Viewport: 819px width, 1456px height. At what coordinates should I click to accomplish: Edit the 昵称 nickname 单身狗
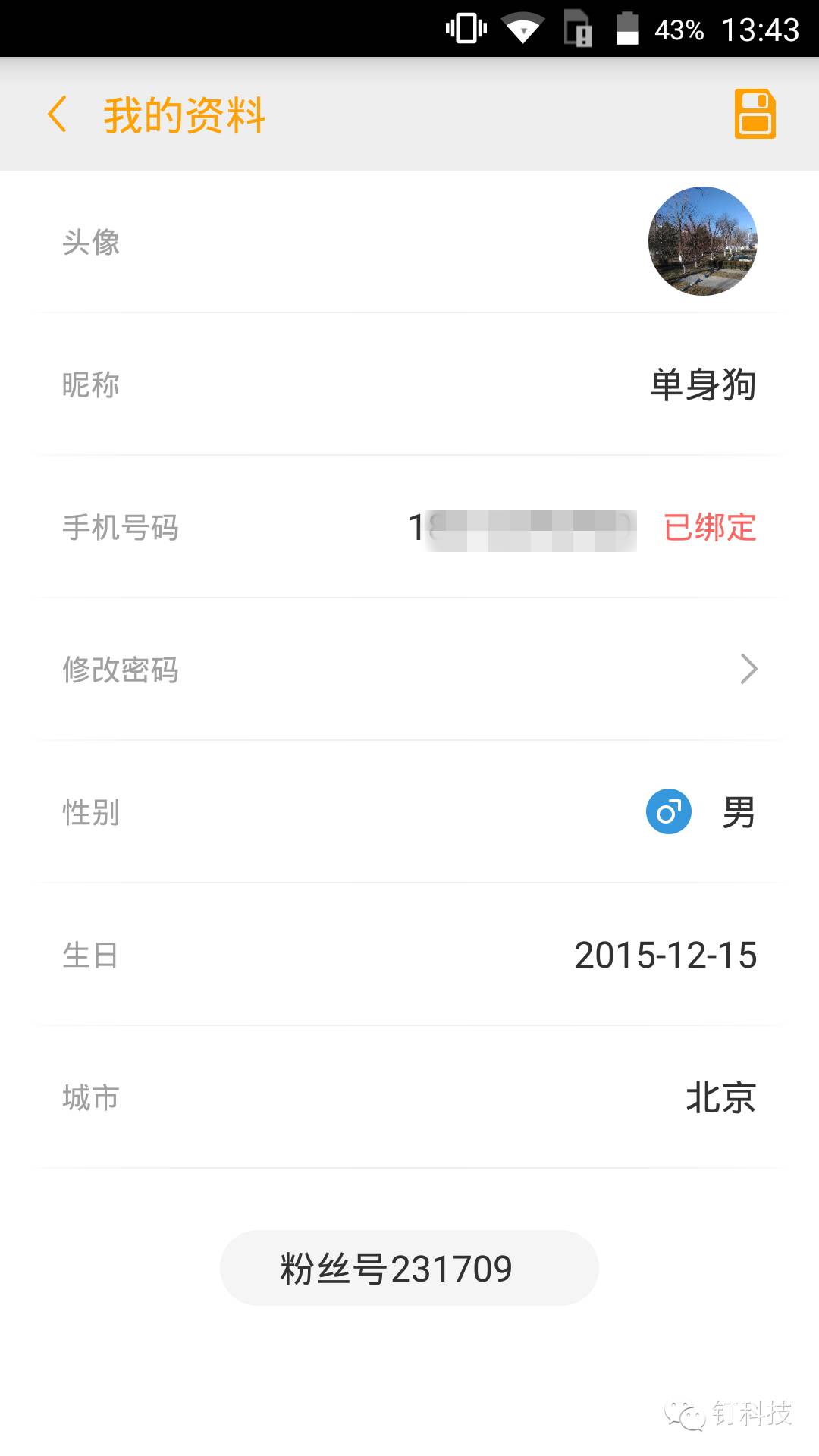(409, 384)
